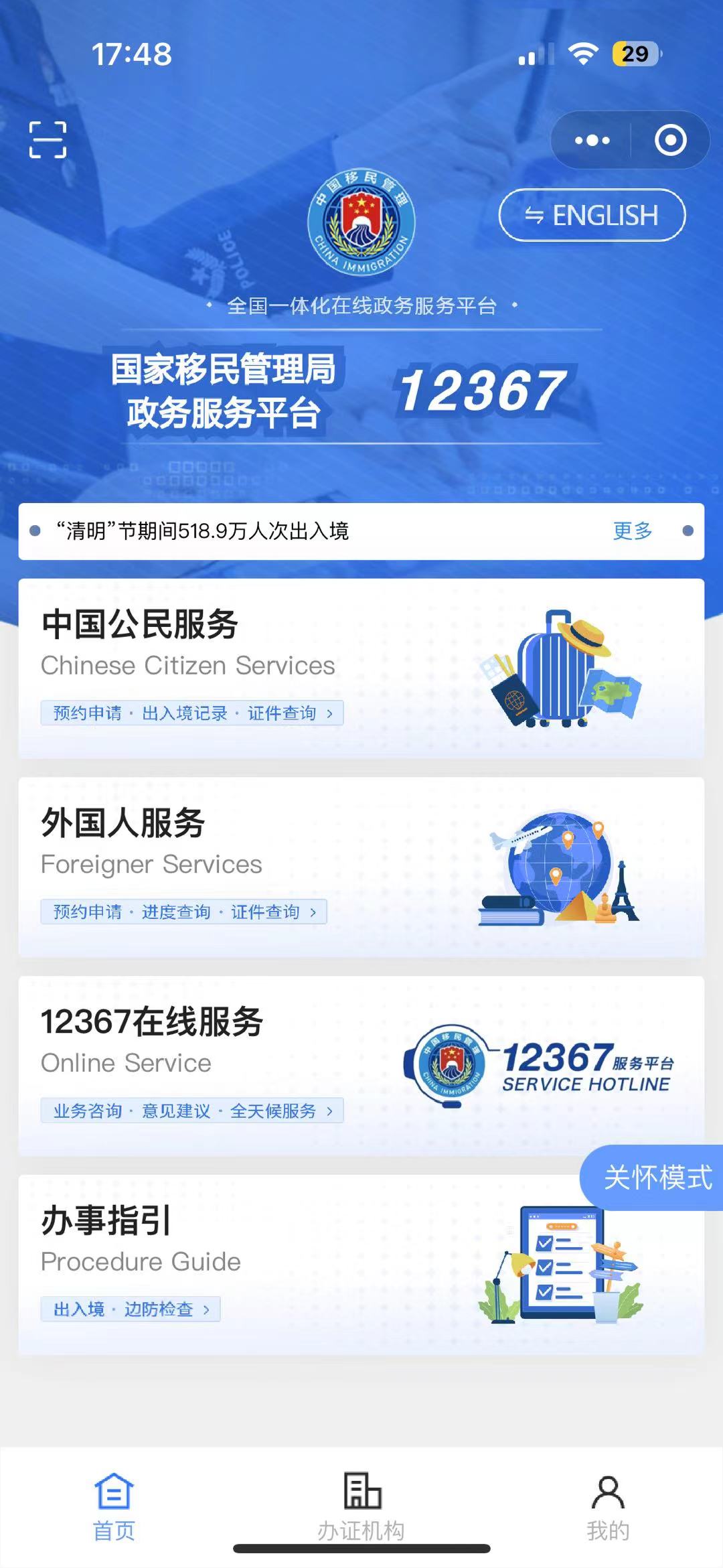Open the Foreigner Services card
The width and height of the screenshot is (723, 1568).
coord(361,867)
